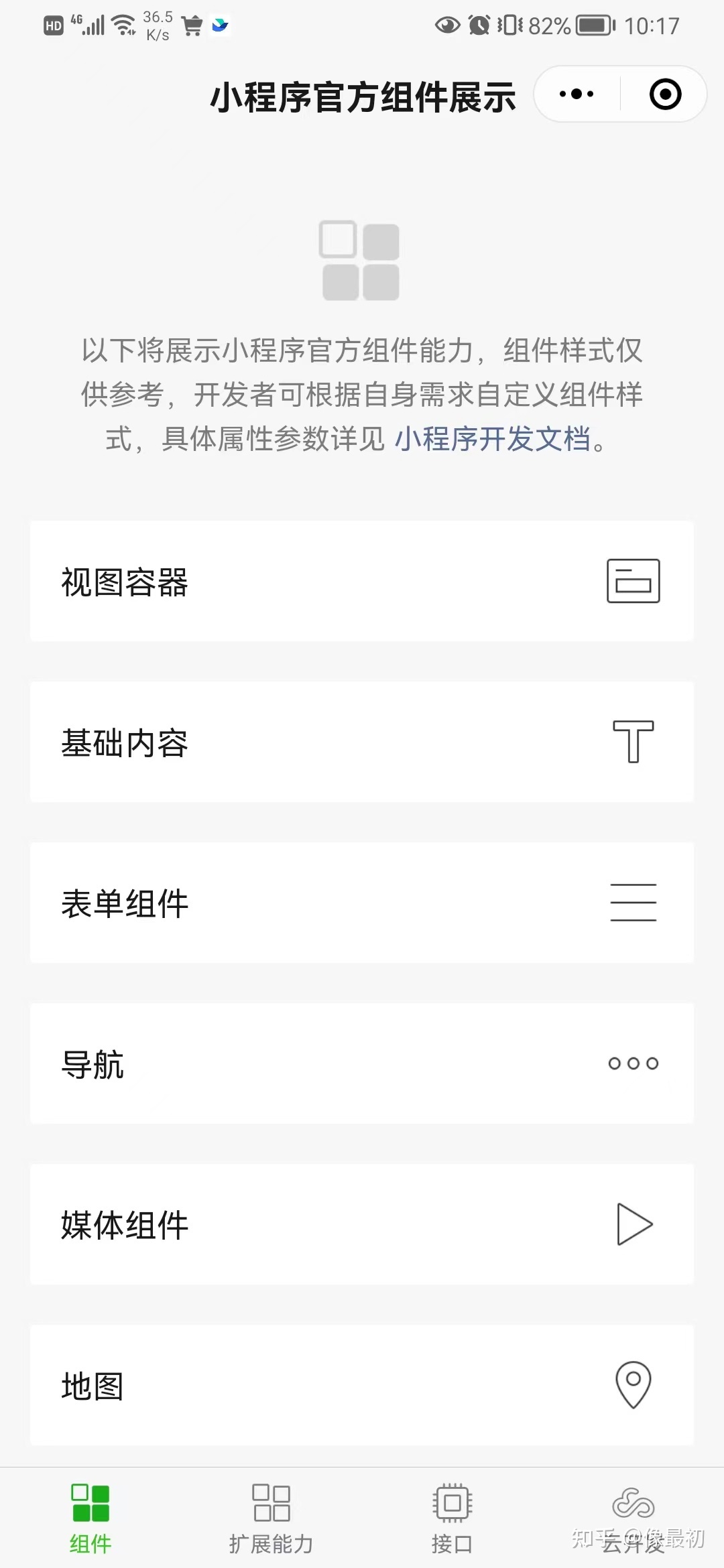Tap the play icon beside 媒体组件
The width and height of the screenshot is (724, 1568).
coord(633,1224)
